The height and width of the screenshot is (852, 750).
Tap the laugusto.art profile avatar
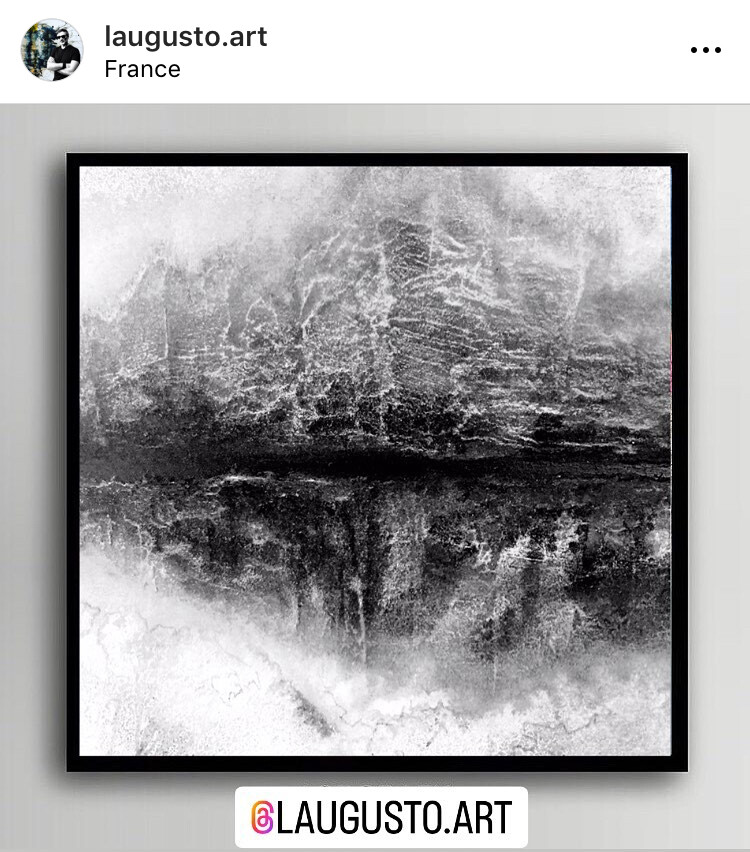(x=52, y=50)
